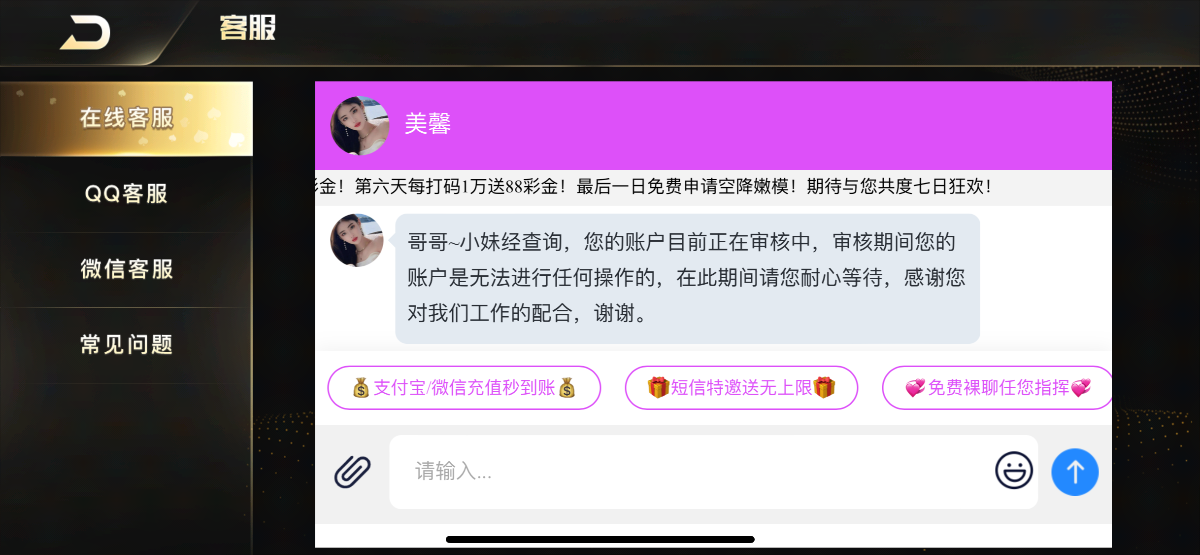
Task: Select the 短信特邀送无上限 chip
Action: click(x=741, y=388)
